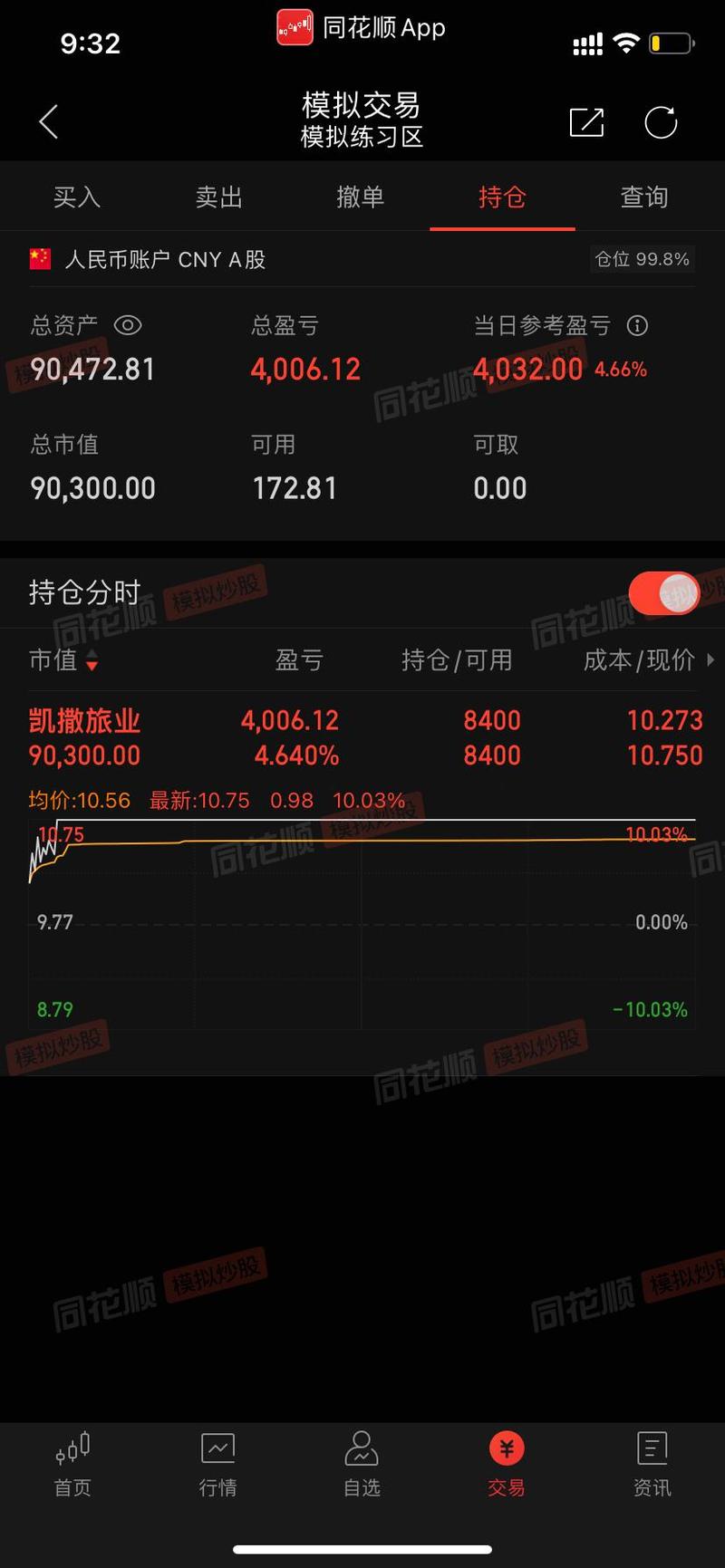The width and height of the screenshot is (725, 1568).
Task: Turn off the 持仓分时 switch
Action: [x=664, y=593]
